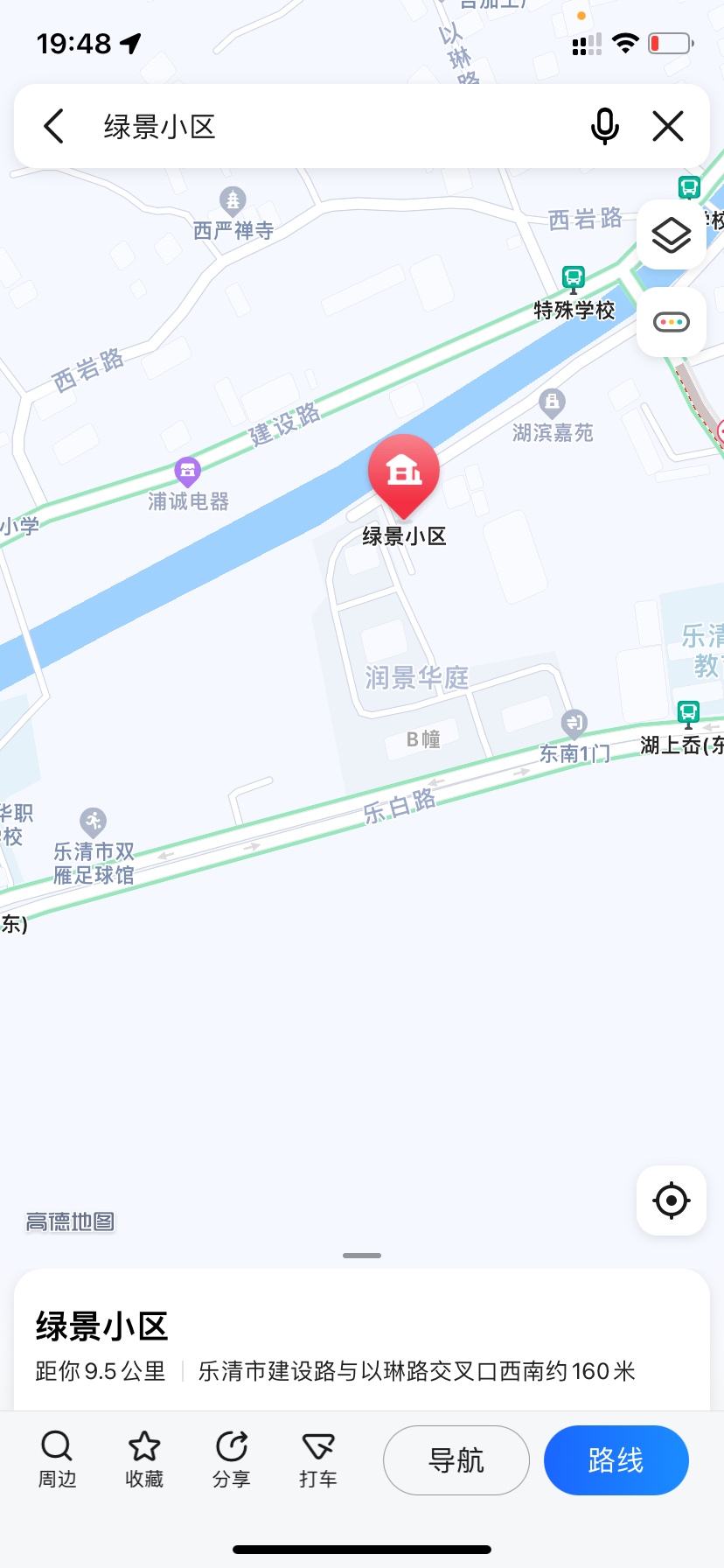Viewport: 724px width, 1568px height.
Task: Search nearby with 周边
Action: (x=57, y=1459)
